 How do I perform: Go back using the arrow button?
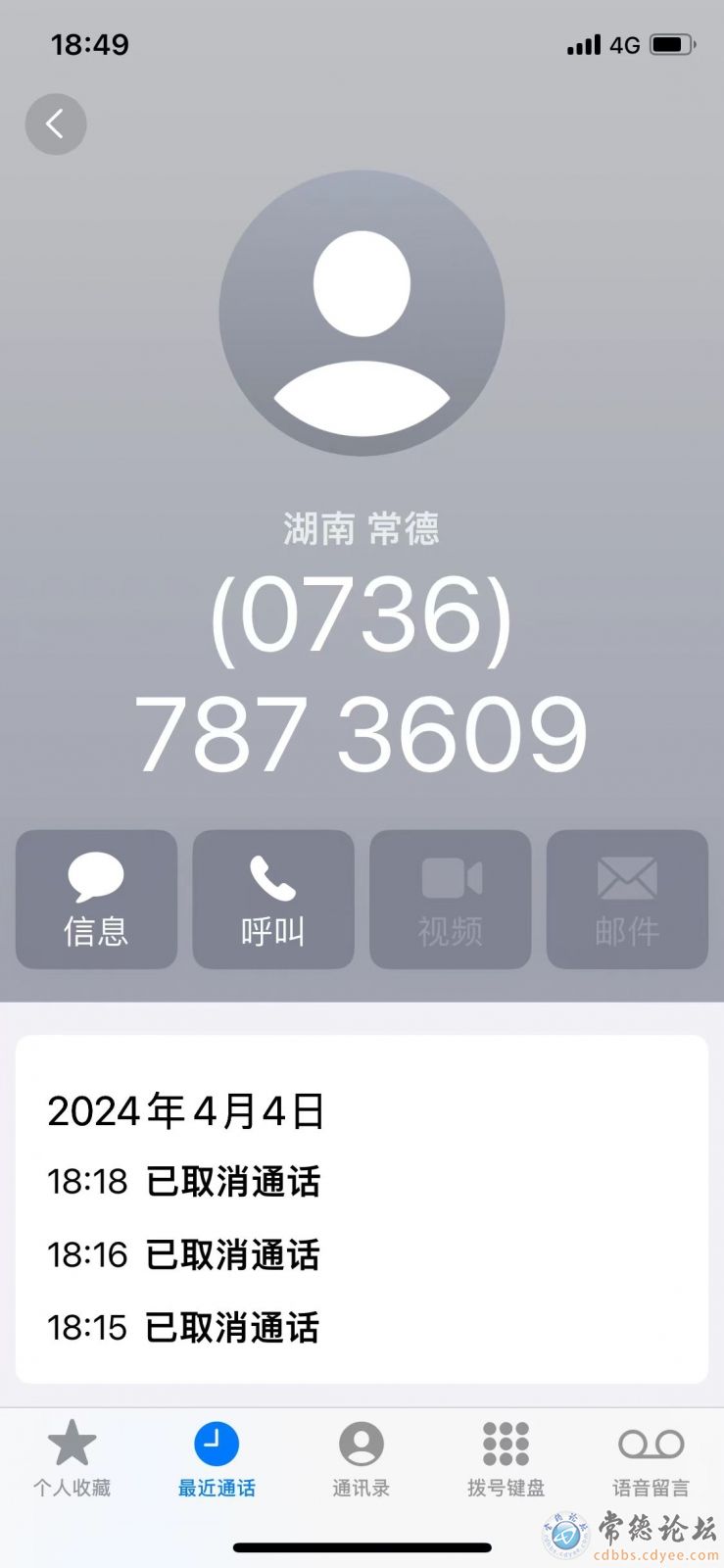point(56,124)
